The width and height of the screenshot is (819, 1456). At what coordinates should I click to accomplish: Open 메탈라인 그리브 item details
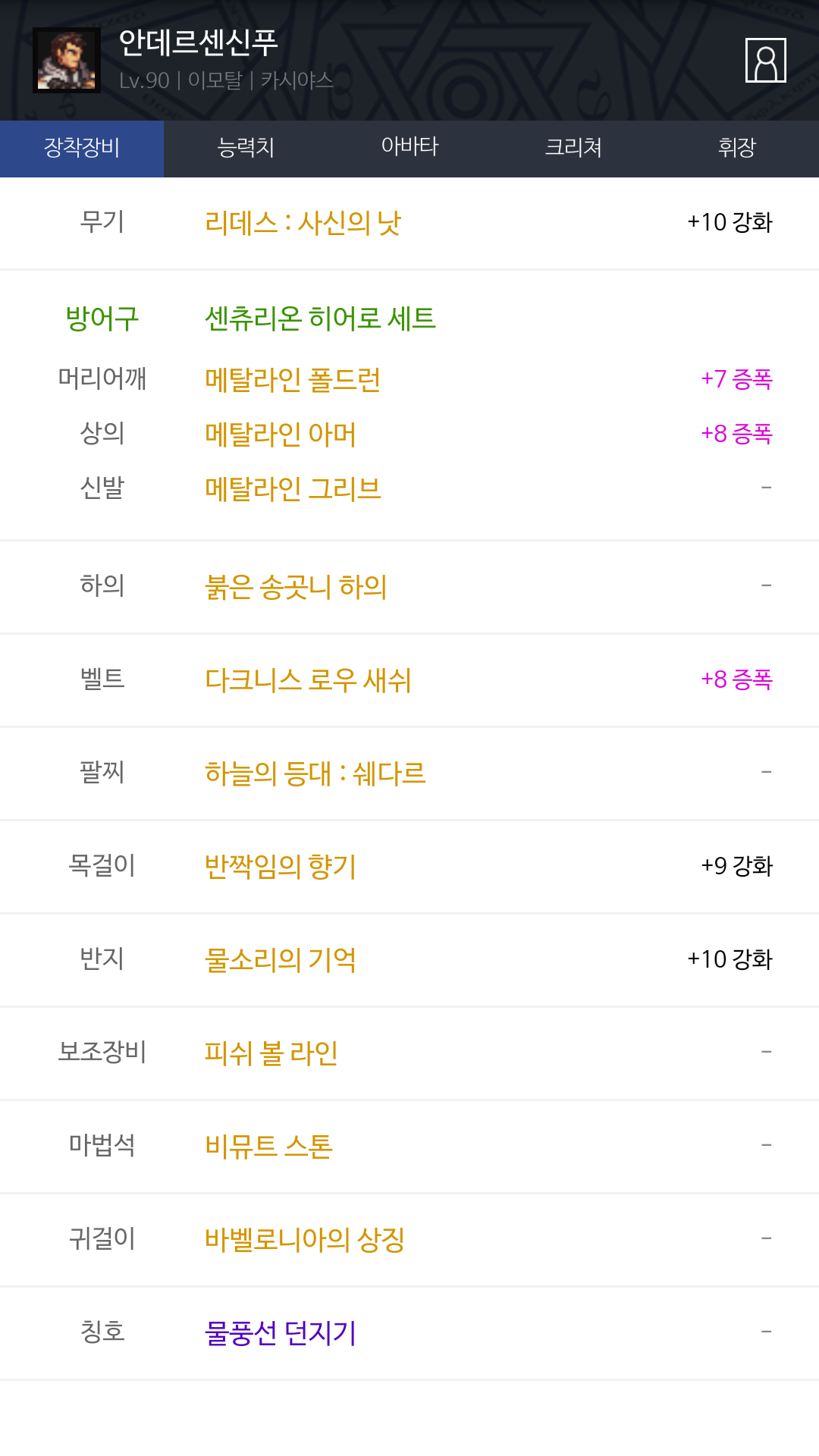(x=293, y=488)
